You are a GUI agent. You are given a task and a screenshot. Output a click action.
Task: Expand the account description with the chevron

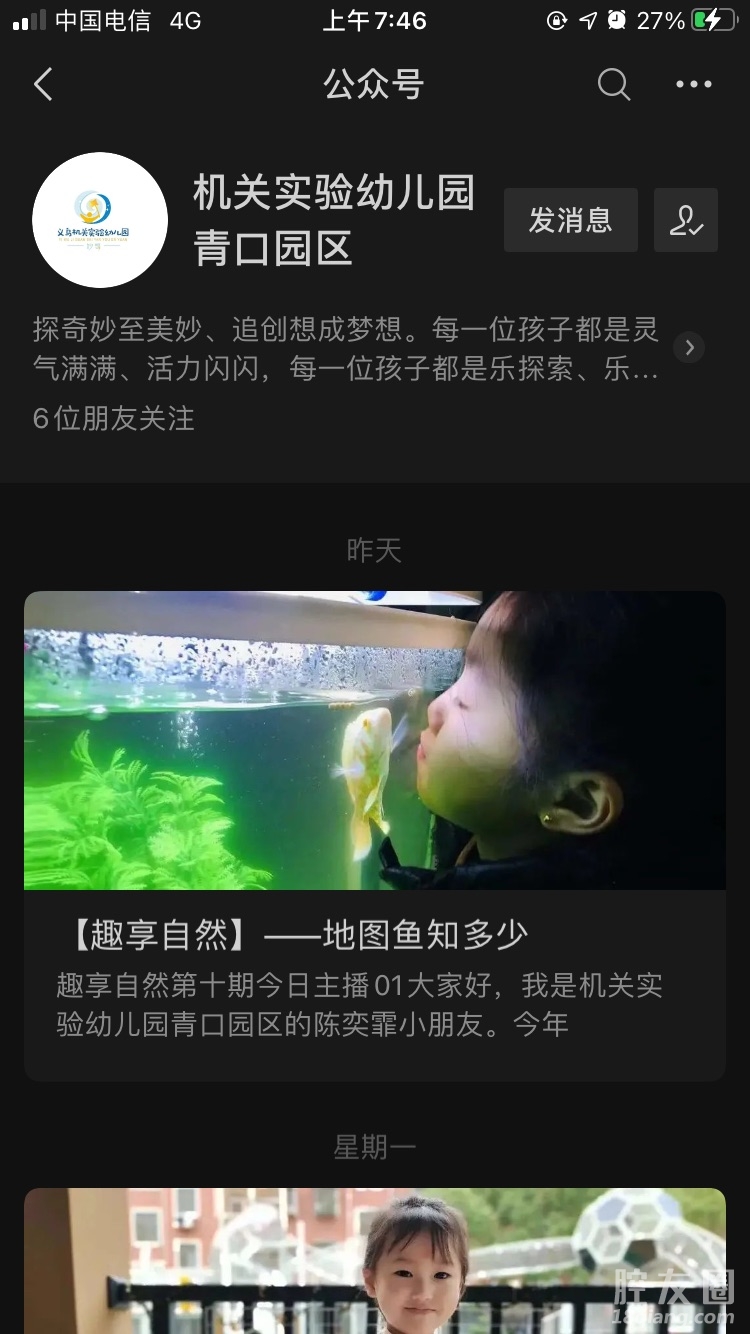coord(689,348)
